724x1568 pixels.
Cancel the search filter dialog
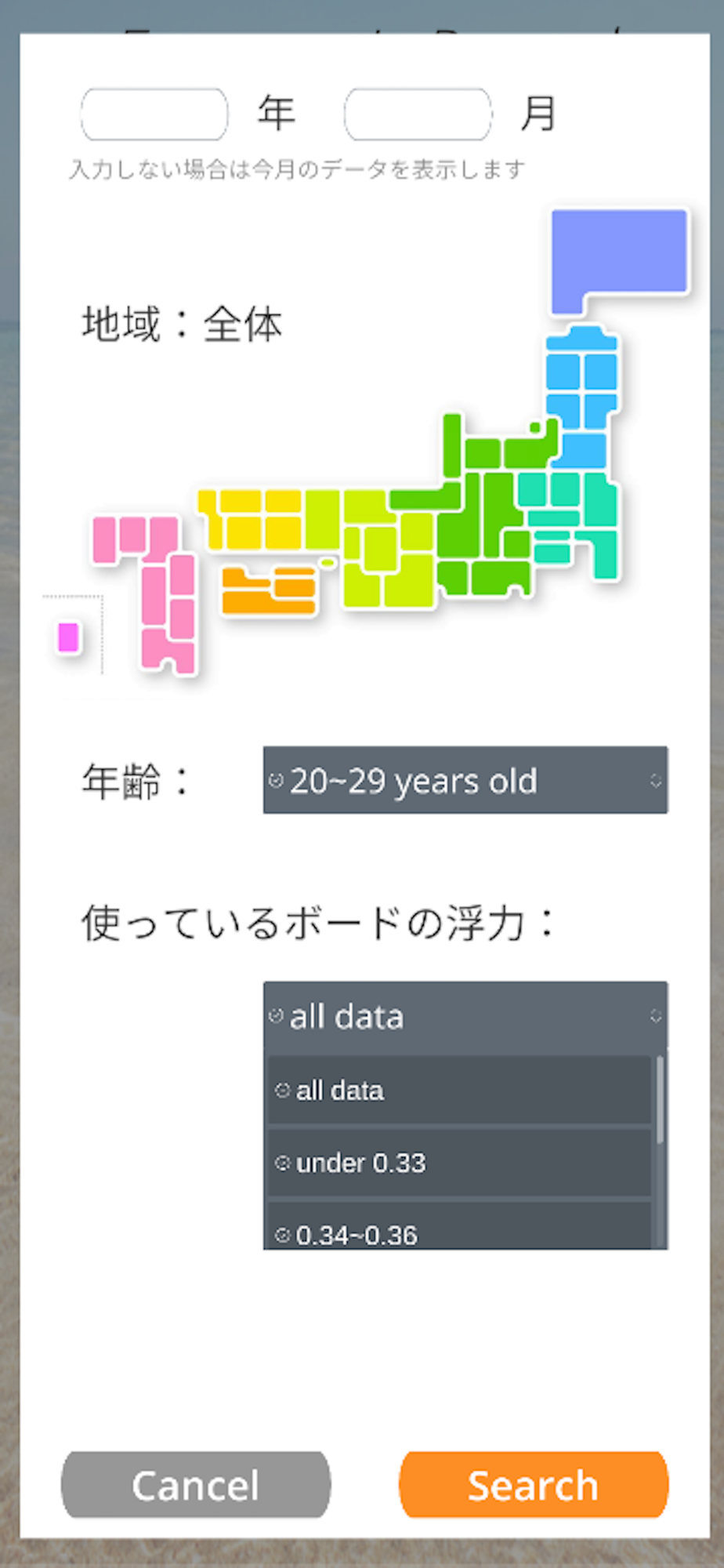pyautogui.click(x=195, y=1485)
